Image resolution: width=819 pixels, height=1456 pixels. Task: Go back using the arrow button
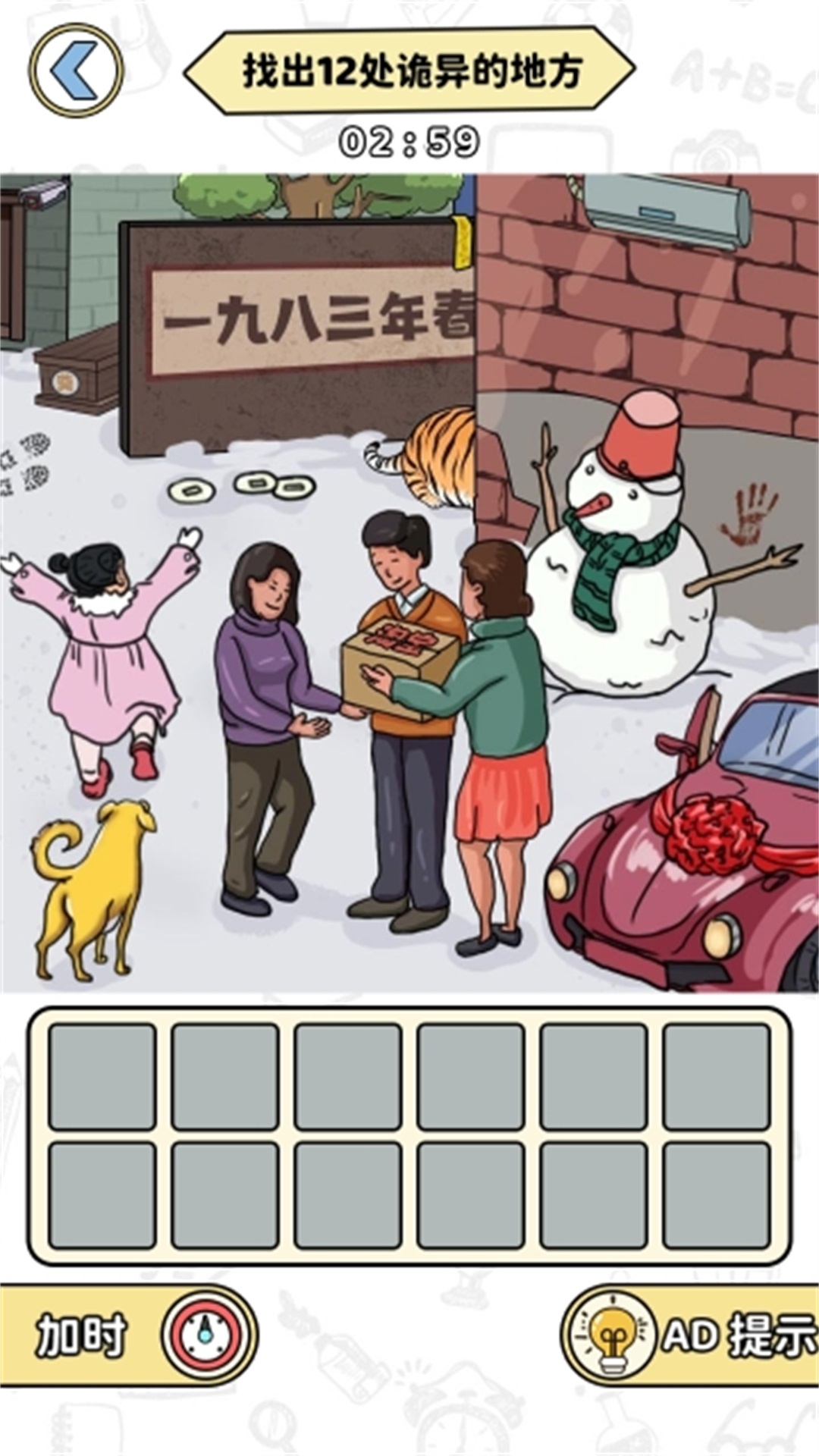coord(76,71)
